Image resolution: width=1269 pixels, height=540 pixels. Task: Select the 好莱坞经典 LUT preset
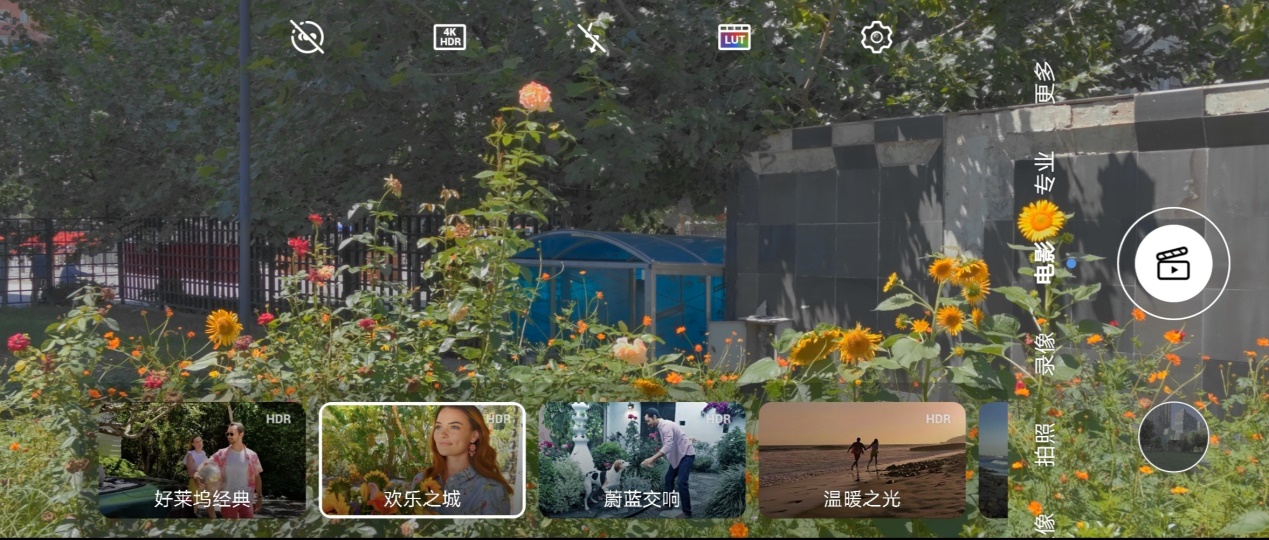(203, 460)
